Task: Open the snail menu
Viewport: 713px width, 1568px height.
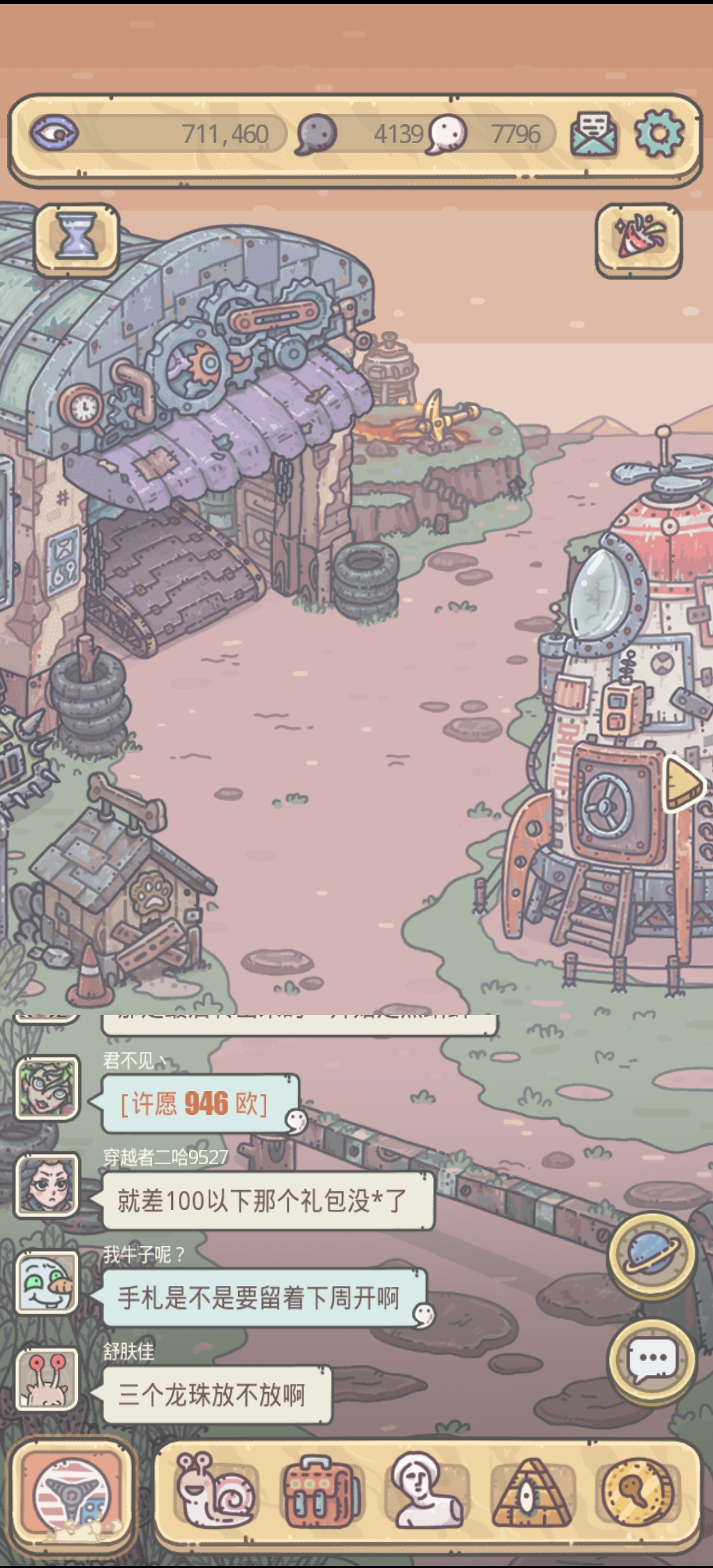Action: point(214,1491)
